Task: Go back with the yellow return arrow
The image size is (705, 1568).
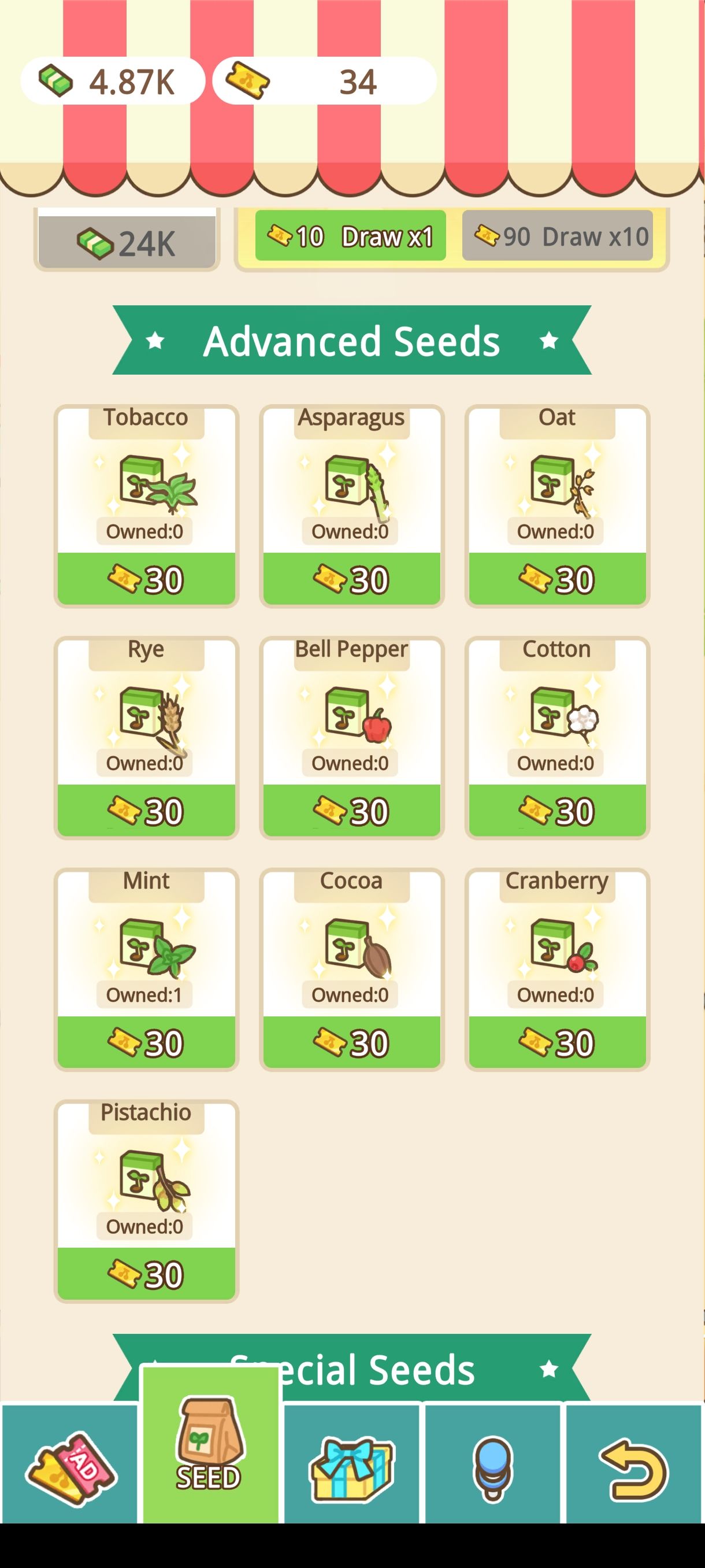Action: click(634, 1468)
